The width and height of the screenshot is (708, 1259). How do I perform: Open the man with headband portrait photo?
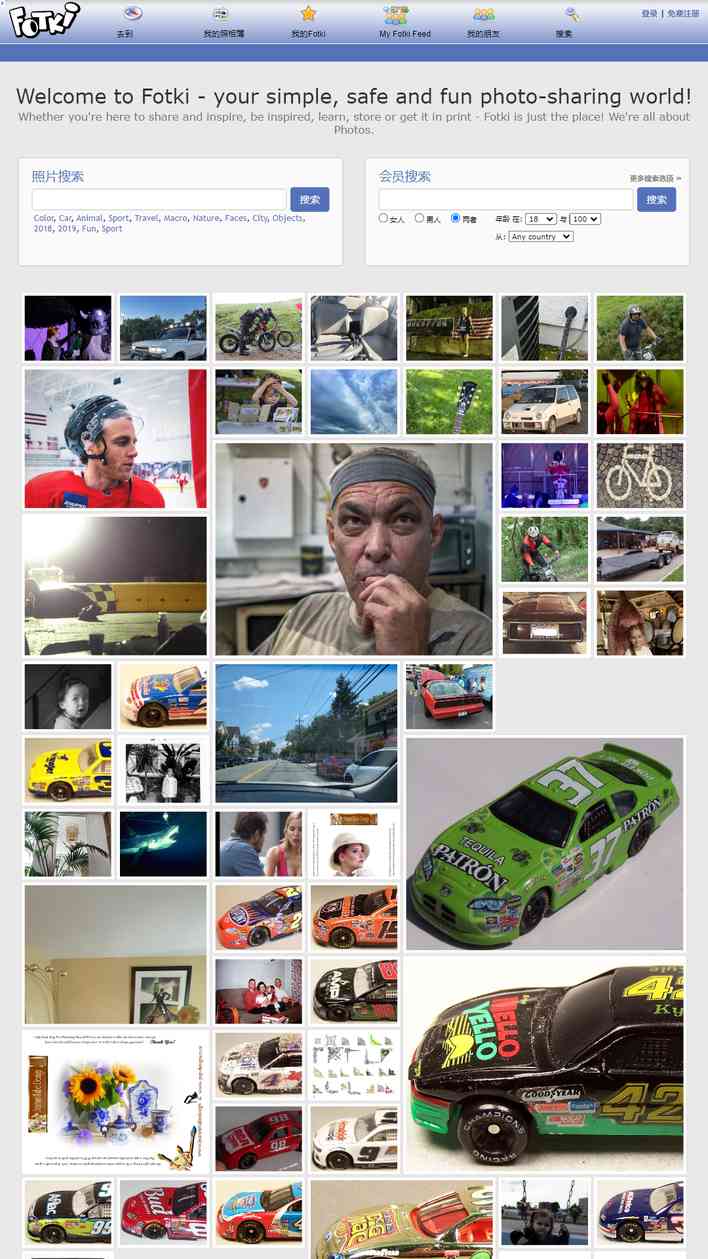point(354,549)
